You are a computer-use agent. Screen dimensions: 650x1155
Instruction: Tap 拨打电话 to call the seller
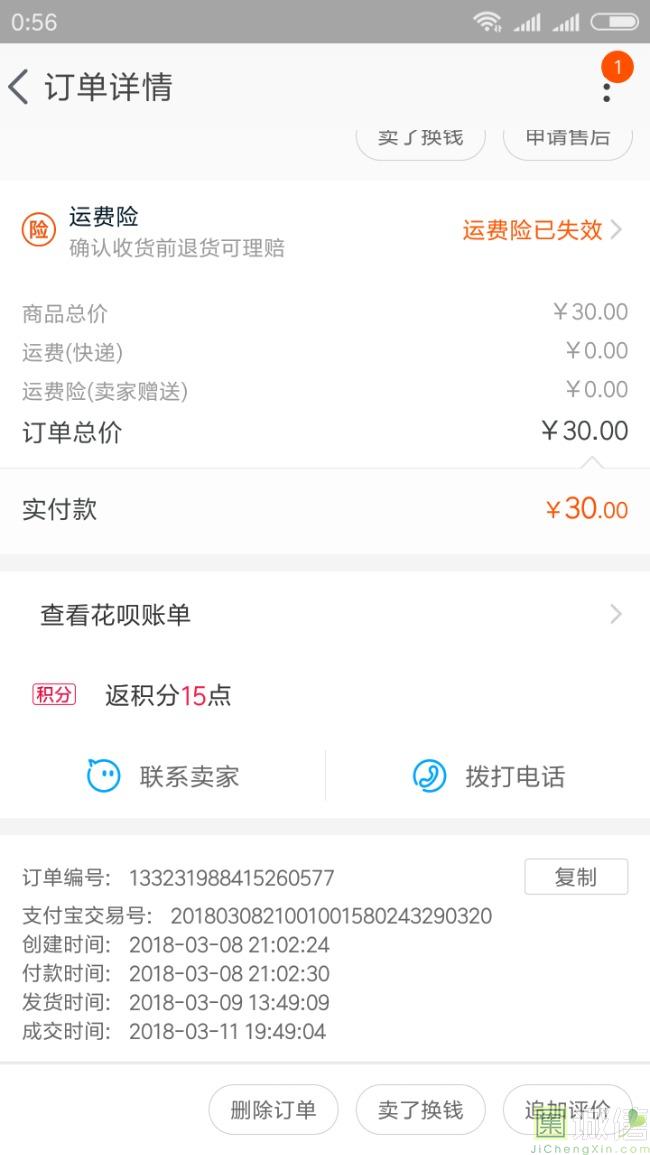pos(489,776)
